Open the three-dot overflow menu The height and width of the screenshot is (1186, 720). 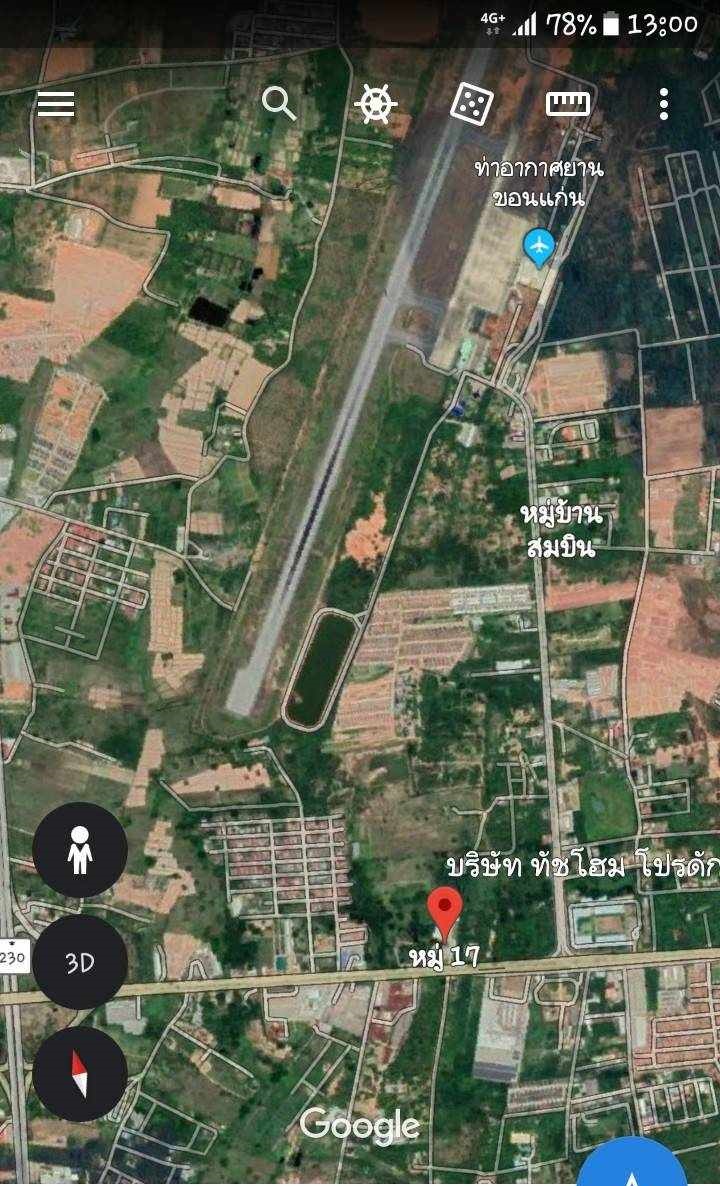click(663, 104)
